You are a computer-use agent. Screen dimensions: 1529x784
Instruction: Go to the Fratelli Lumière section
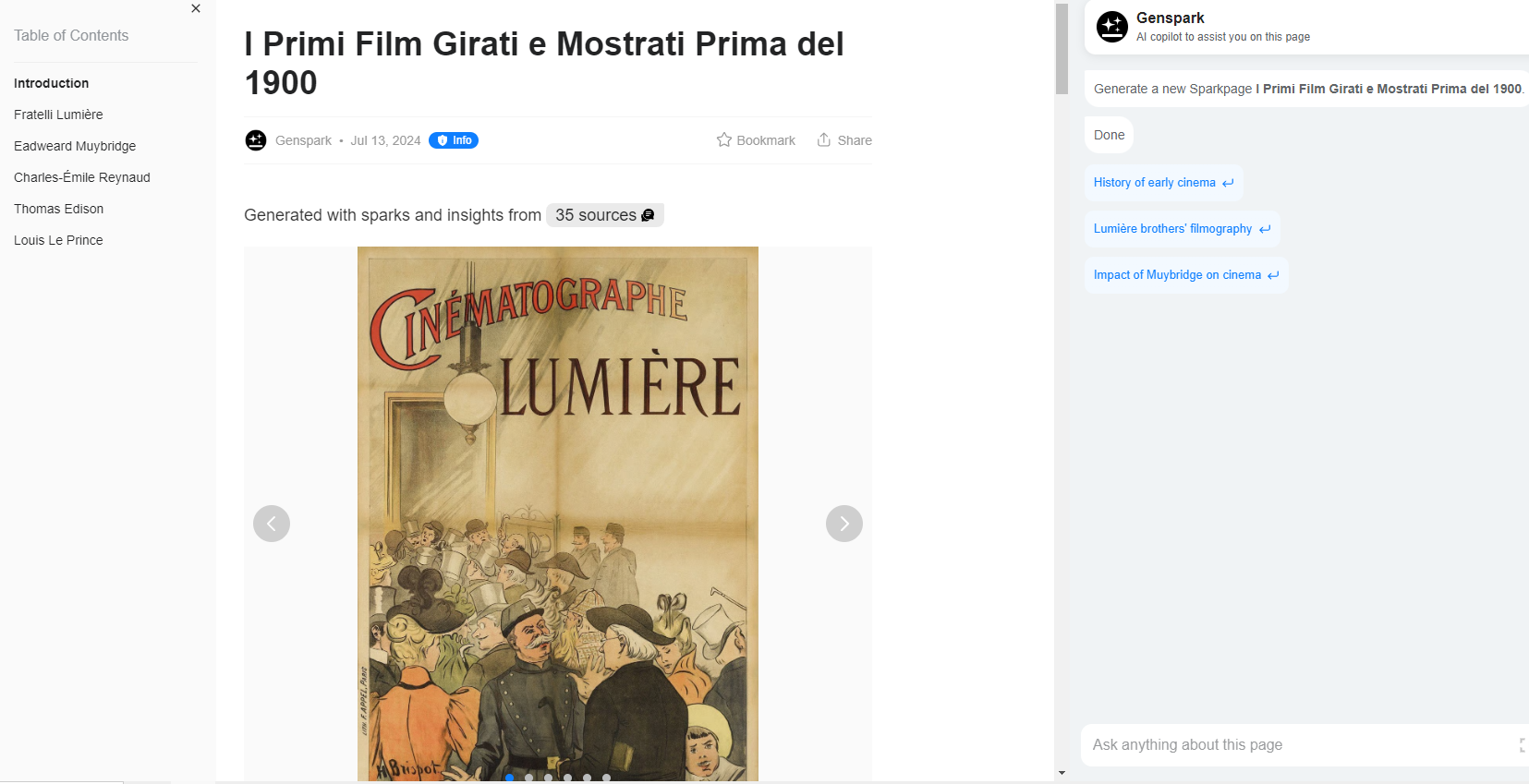pyautogui.click(x=58, y=115)
